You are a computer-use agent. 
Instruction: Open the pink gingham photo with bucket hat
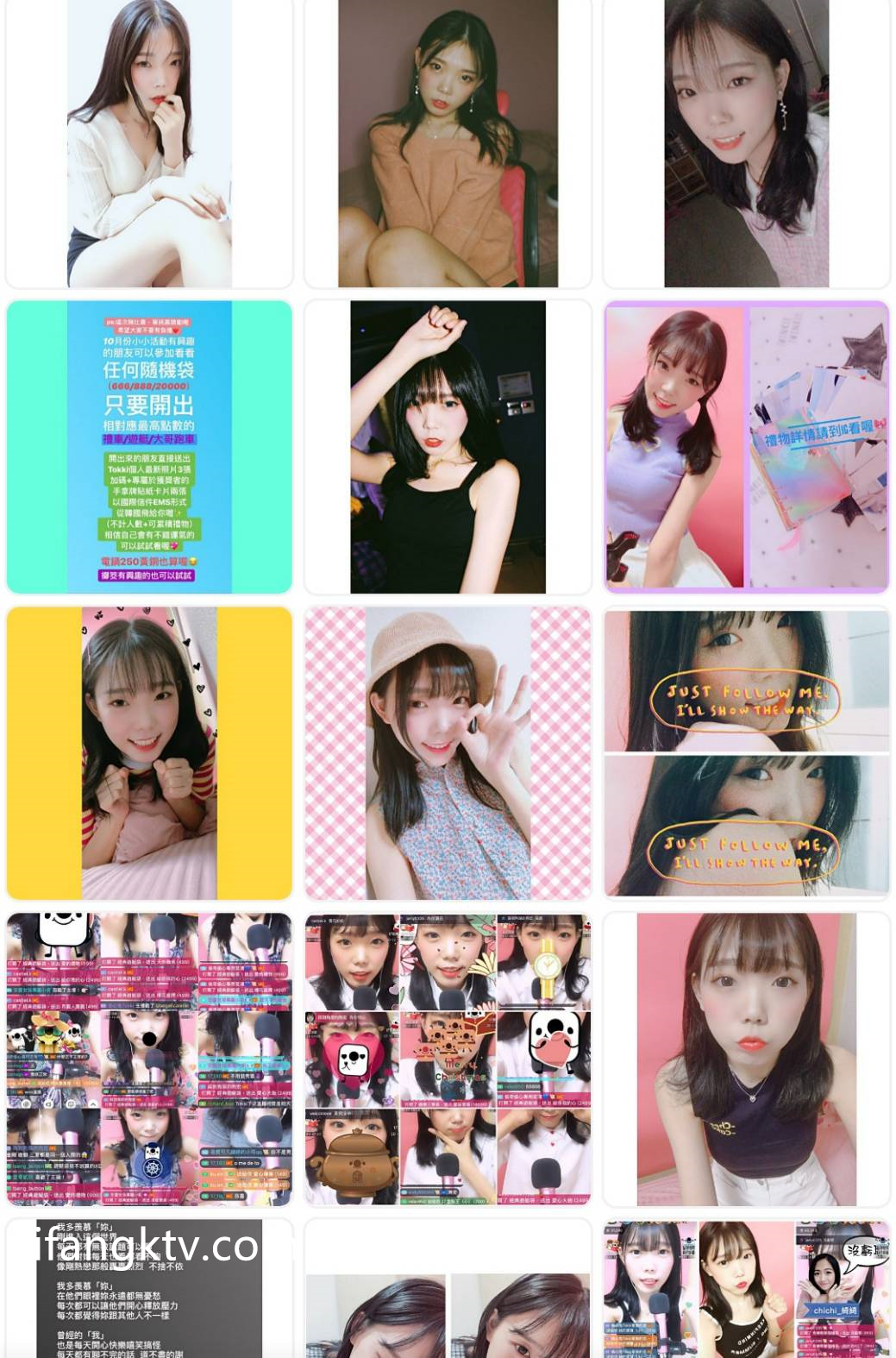coord(448,753)
